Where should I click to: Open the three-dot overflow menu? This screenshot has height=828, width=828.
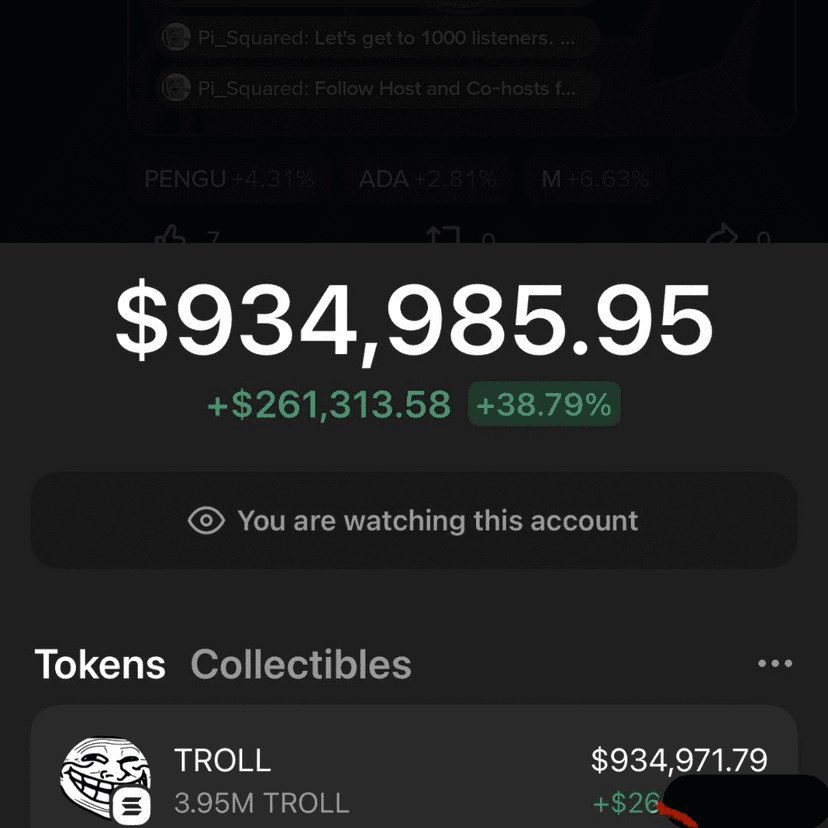coord(775,663)
